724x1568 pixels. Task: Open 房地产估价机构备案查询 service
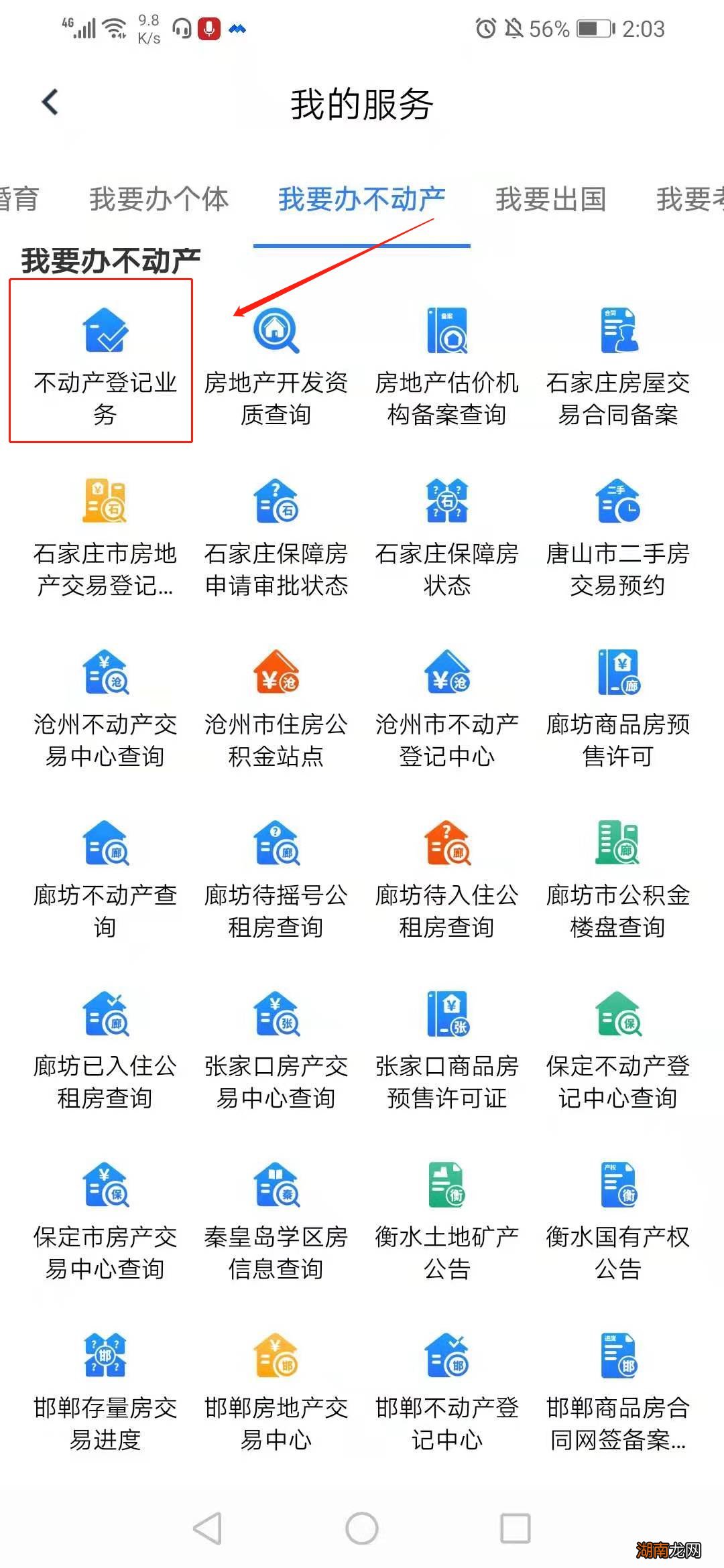click(446, 365)
